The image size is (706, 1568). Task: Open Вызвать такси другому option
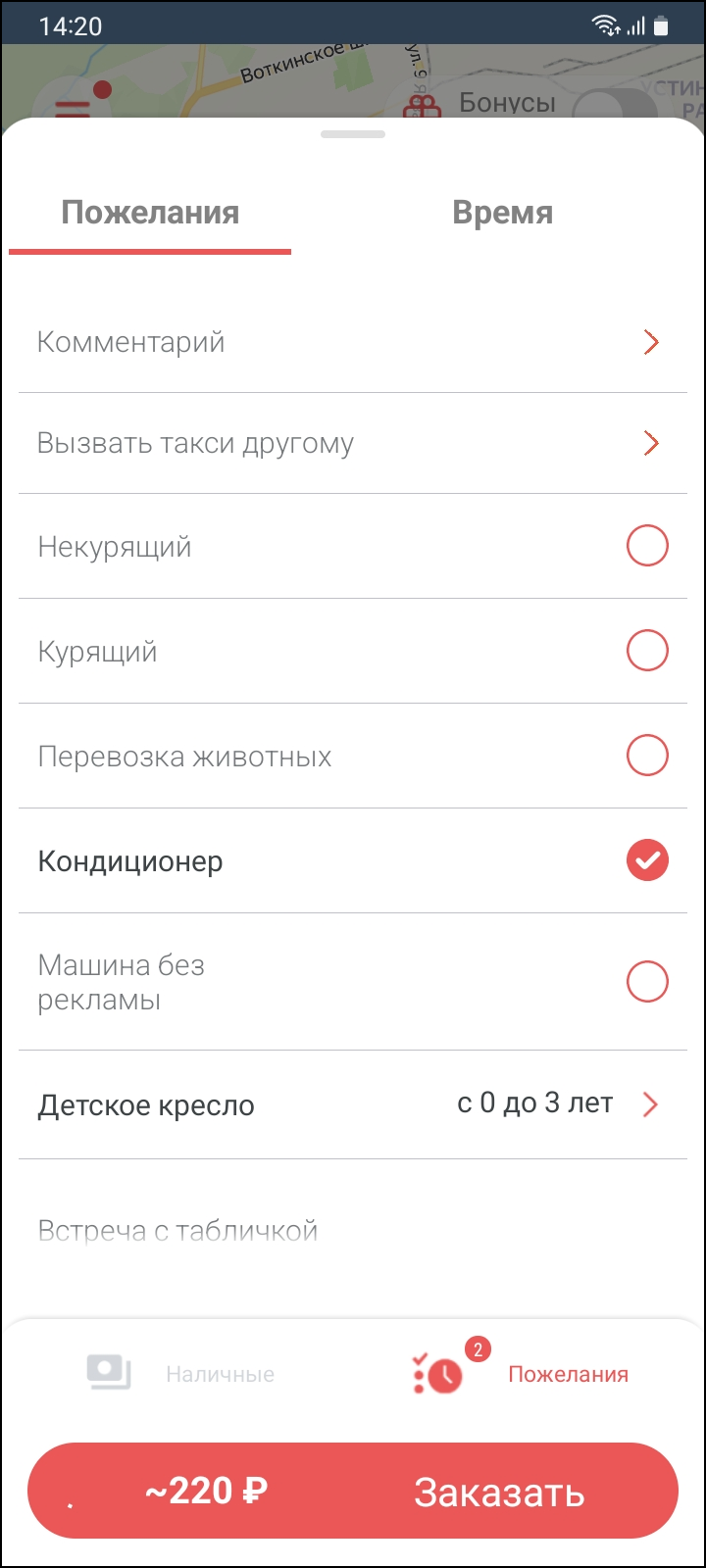click(x=353, y=444)
